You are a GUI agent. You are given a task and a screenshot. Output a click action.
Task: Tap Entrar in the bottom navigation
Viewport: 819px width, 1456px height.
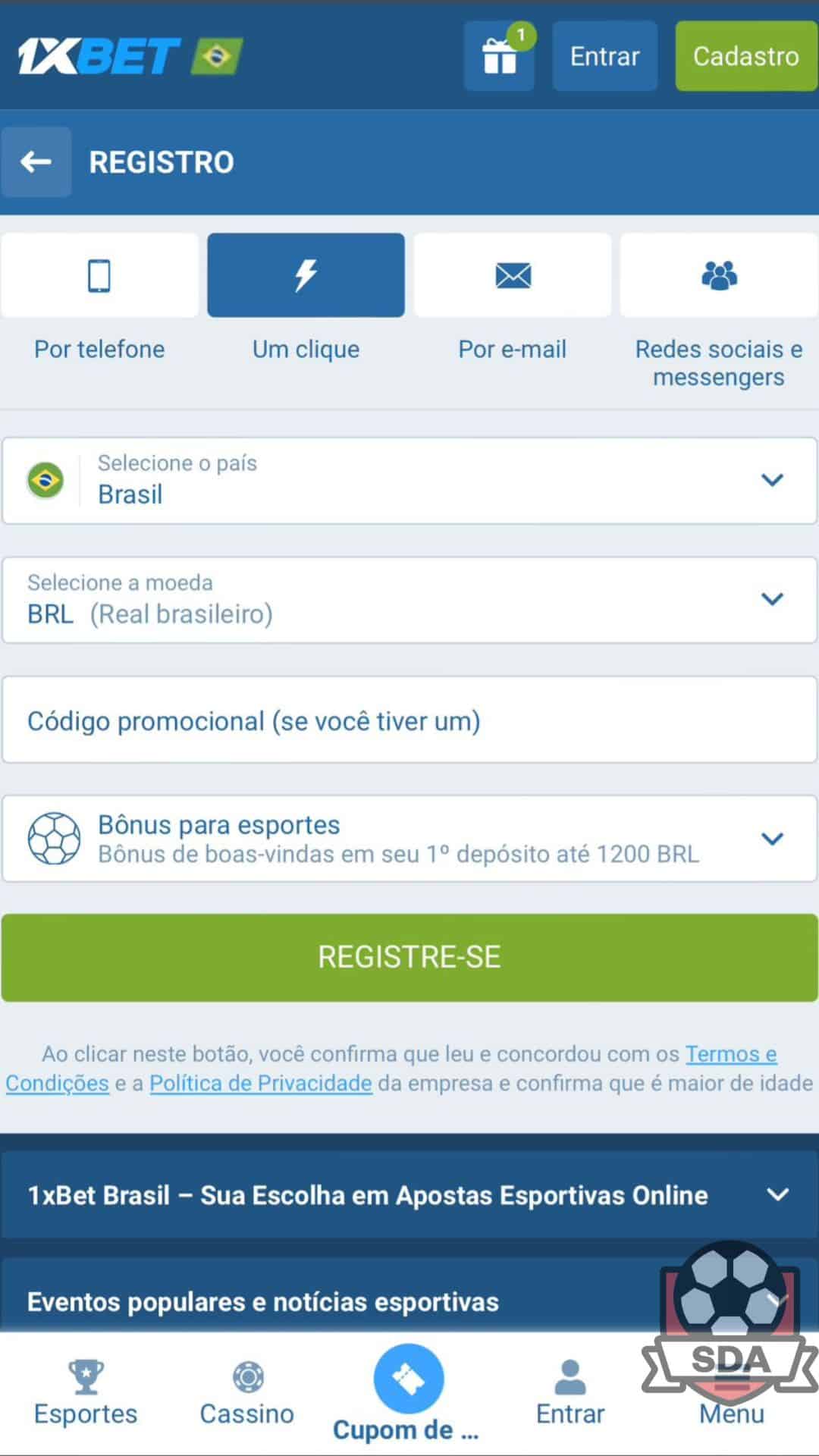click(570, 1394)
